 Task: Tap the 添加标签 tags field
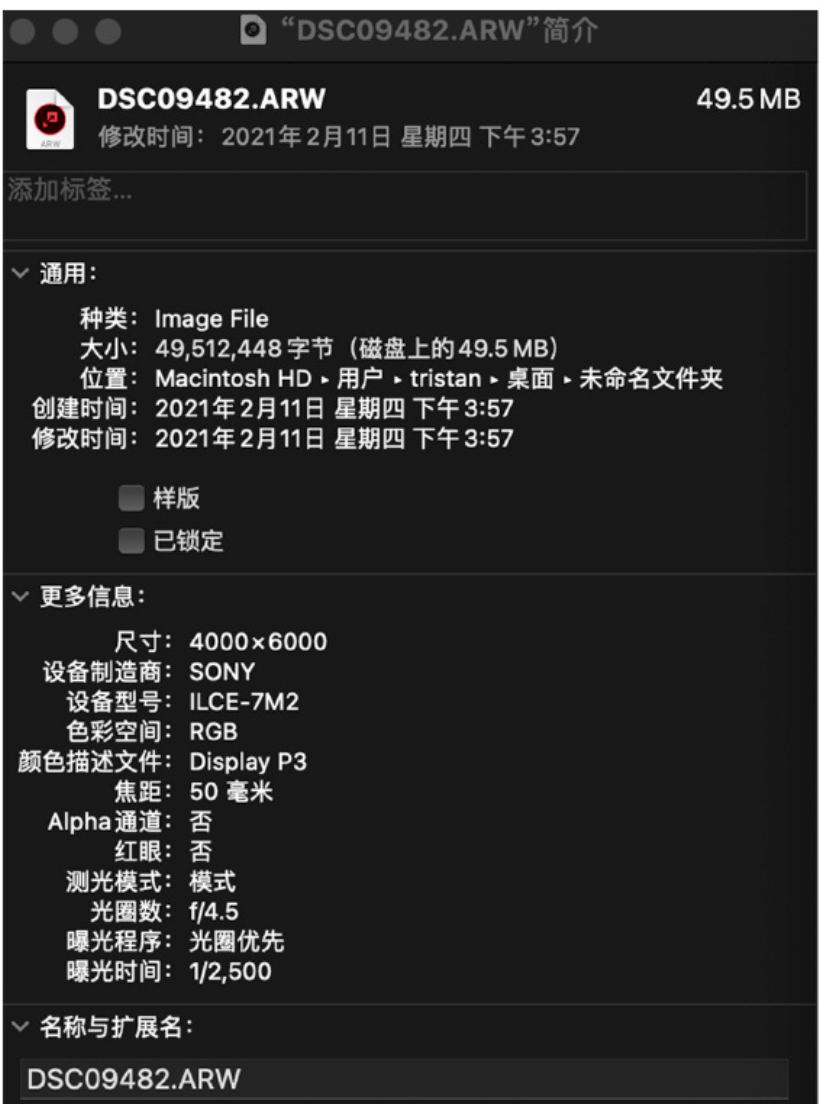coord(405,205)
